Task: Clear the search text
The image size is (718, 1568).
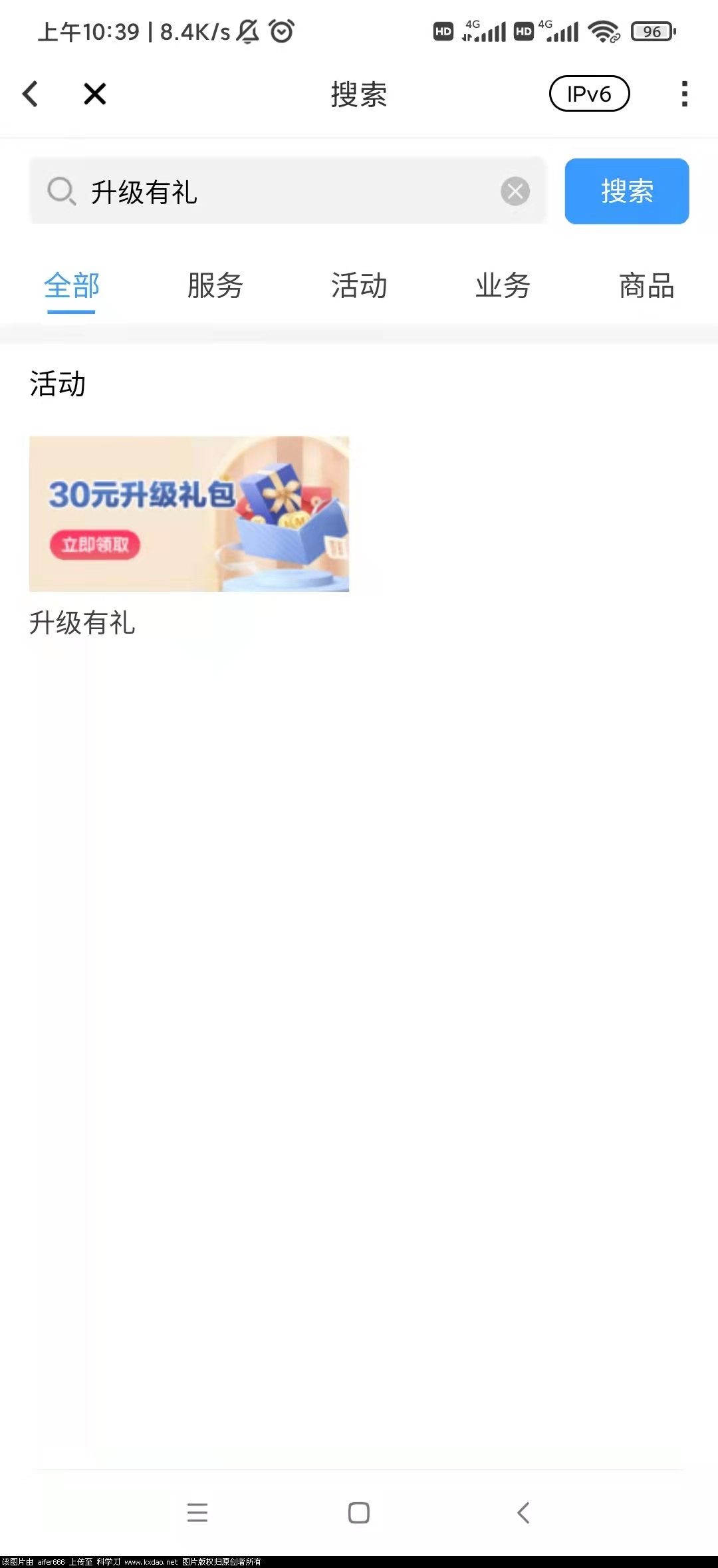Action: click(x=515, y=192)
